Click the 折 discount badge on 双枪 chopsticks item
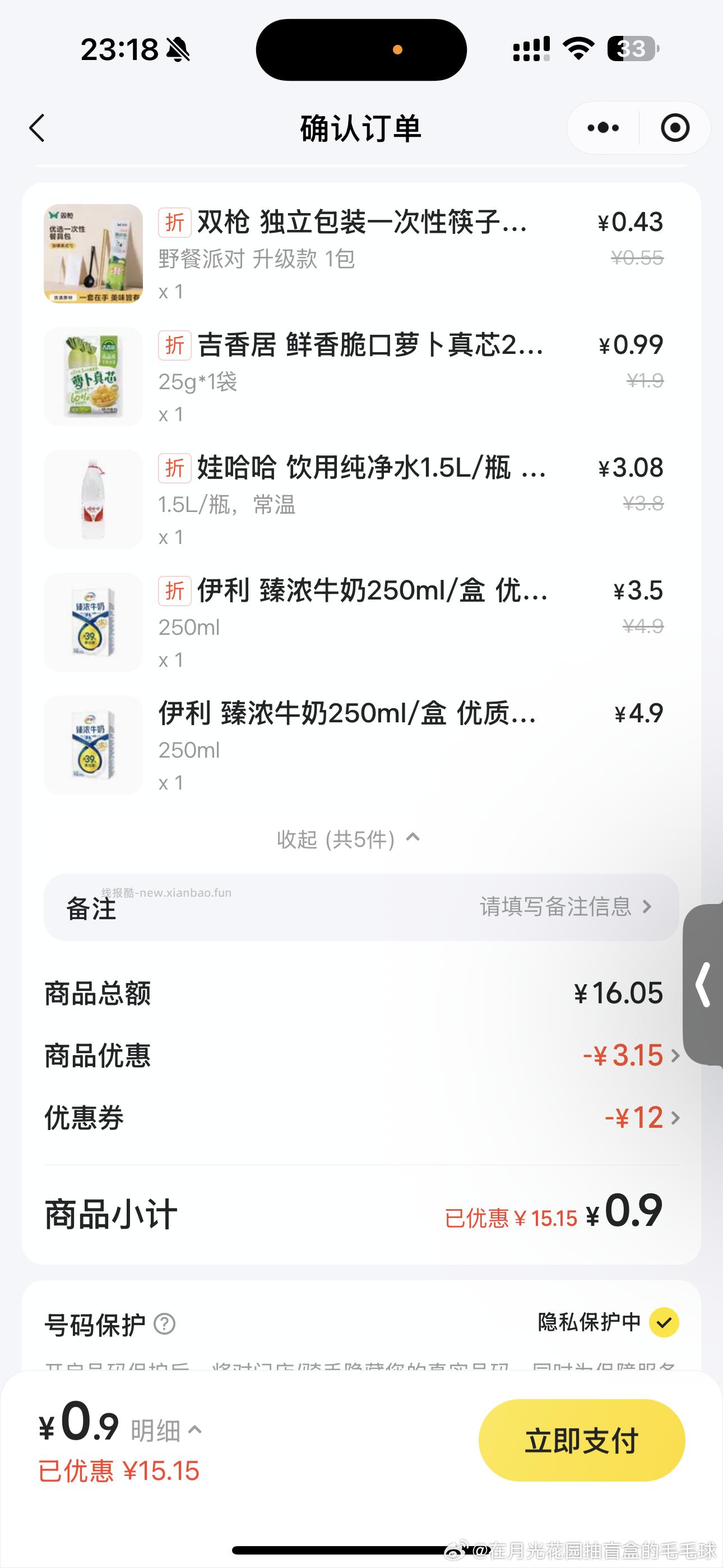The width and height of the screenshot is (723, 1568). tap(174, 223)
